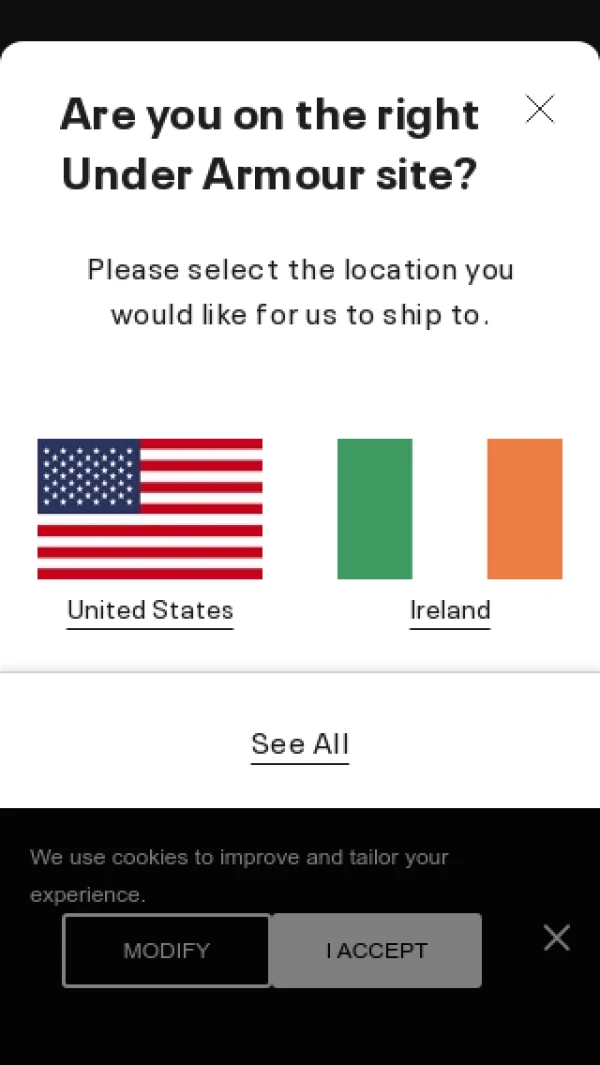
Task: Tap the Ireland link
Action: coord(450,610)
